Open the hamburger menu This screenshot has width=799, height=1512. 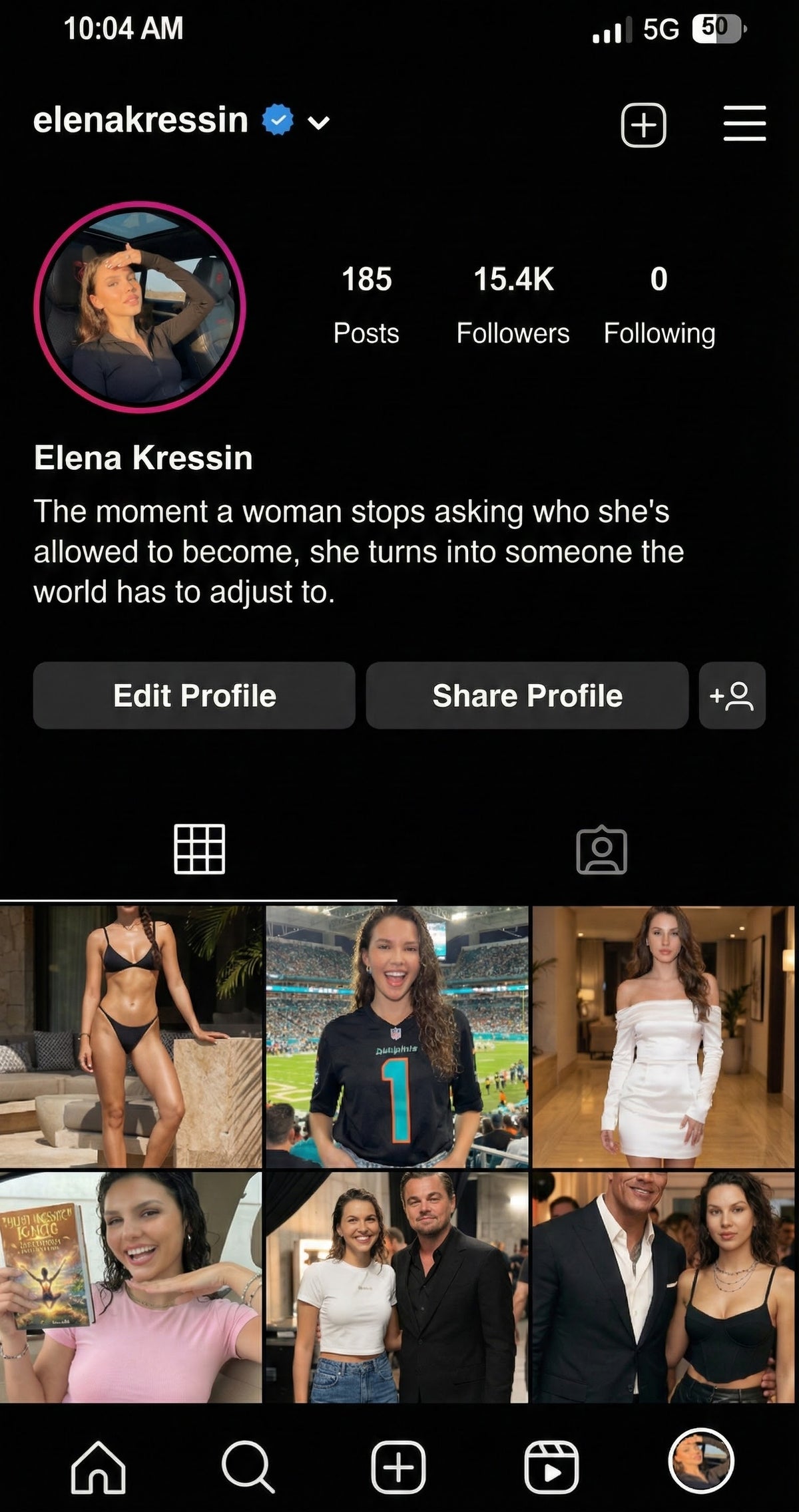click(744, 124)
